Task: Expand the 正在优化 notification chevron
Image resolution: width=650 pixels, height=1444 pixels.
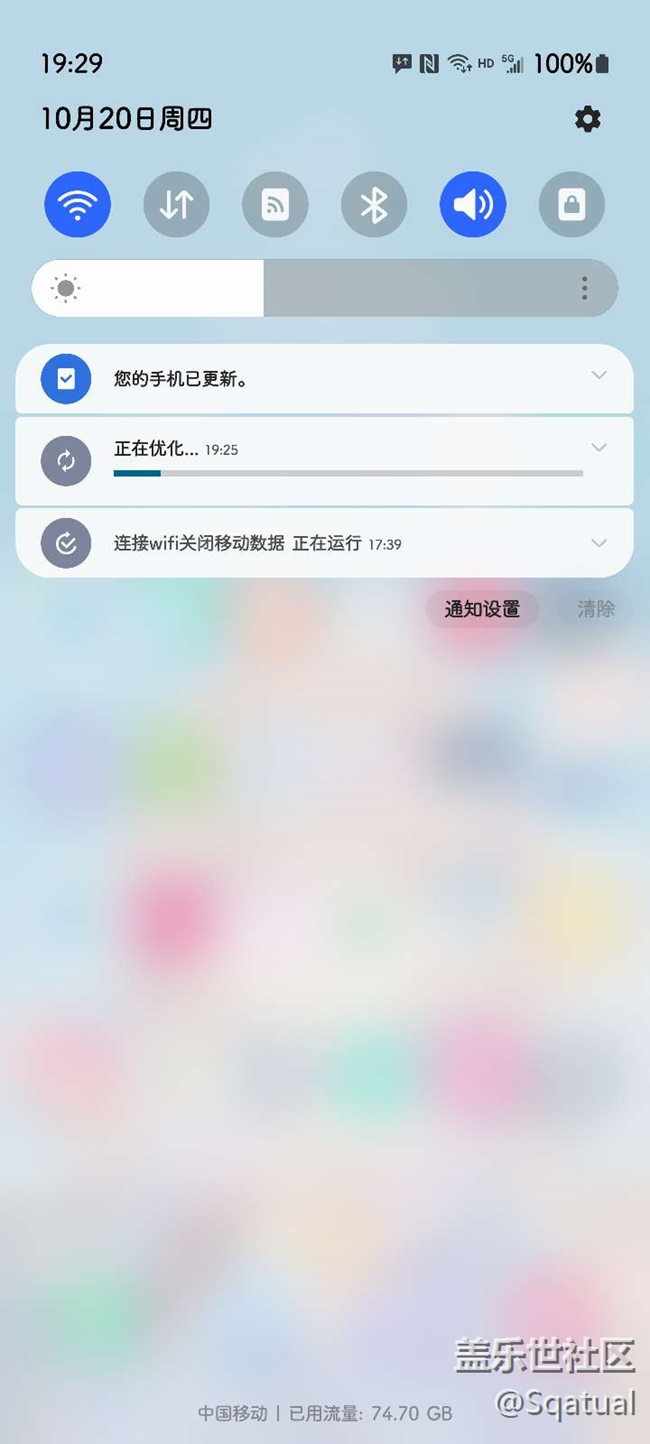Action: click(599, 447)
